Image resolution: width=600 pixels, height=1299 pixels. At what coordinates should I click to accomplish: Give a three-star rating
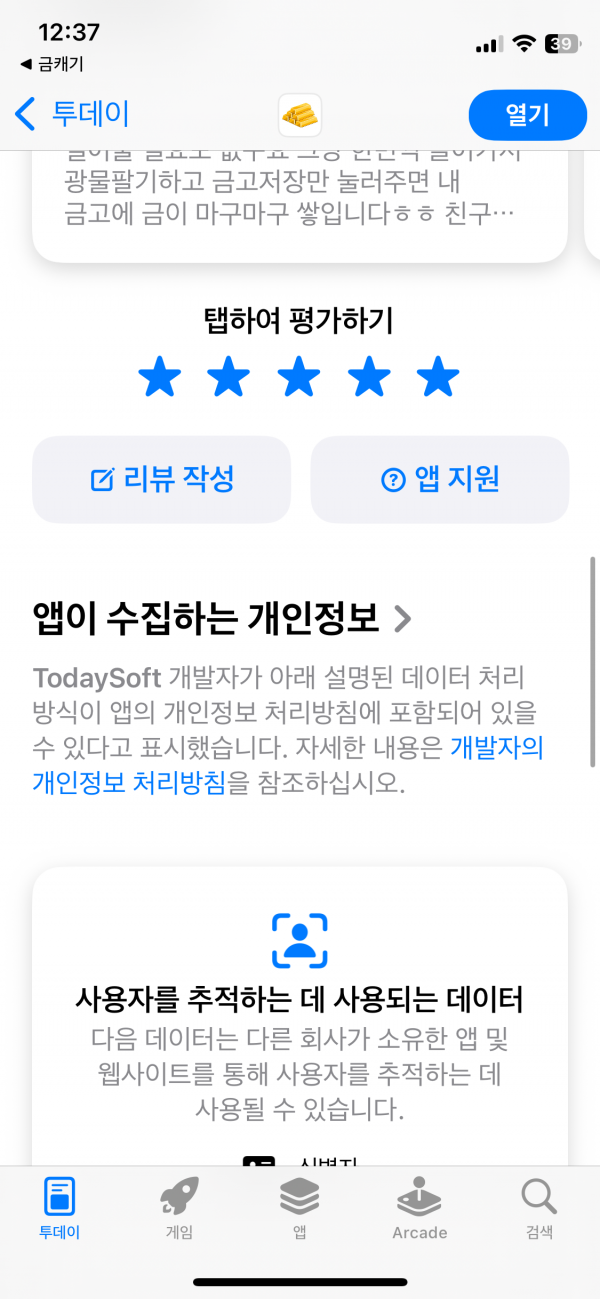(x=298, y=379)
